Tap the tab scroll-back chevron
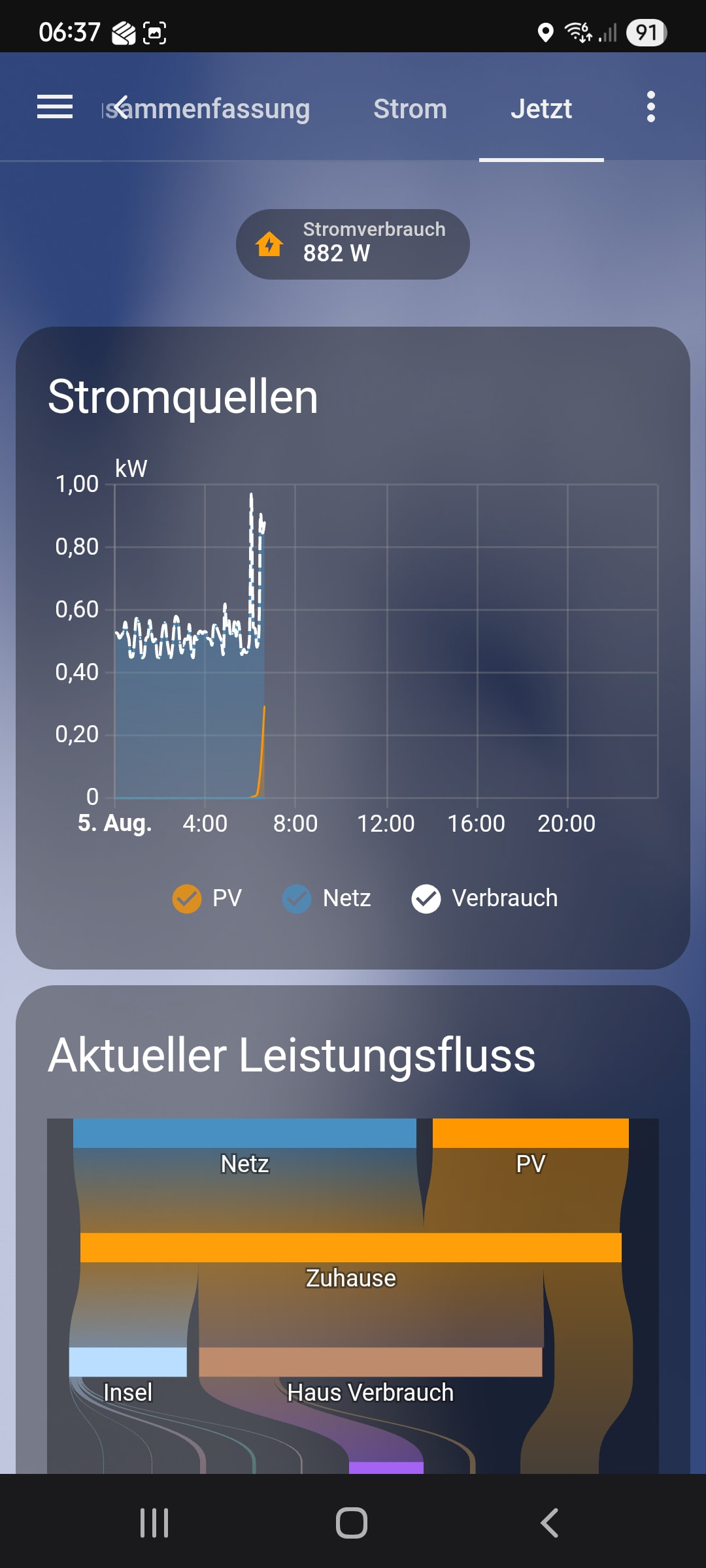Viewport: 706px width, 1568px height. (x=120, y=107)
